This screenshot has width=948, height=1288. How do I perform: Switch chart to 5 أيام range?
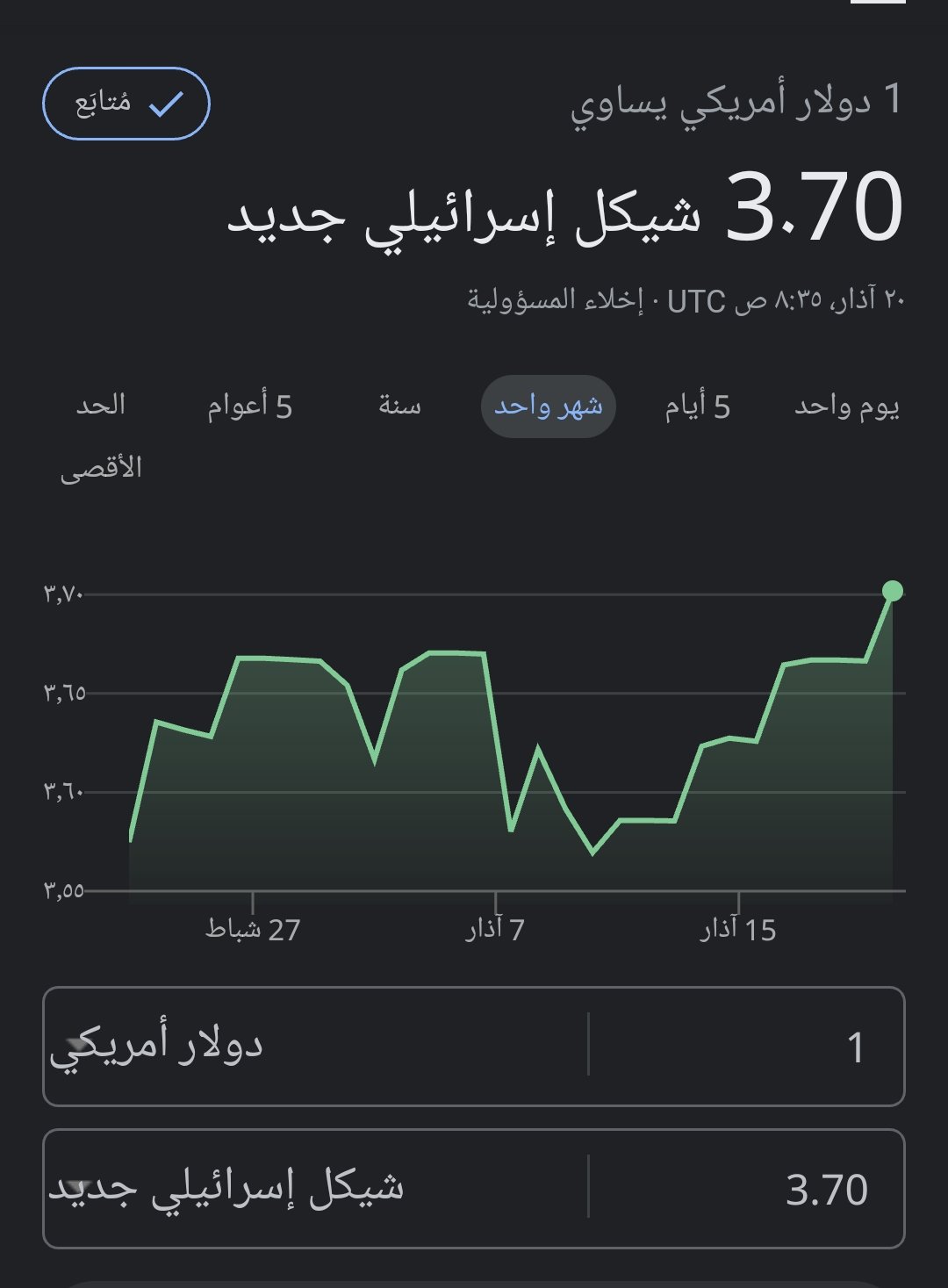pos(697,407)
